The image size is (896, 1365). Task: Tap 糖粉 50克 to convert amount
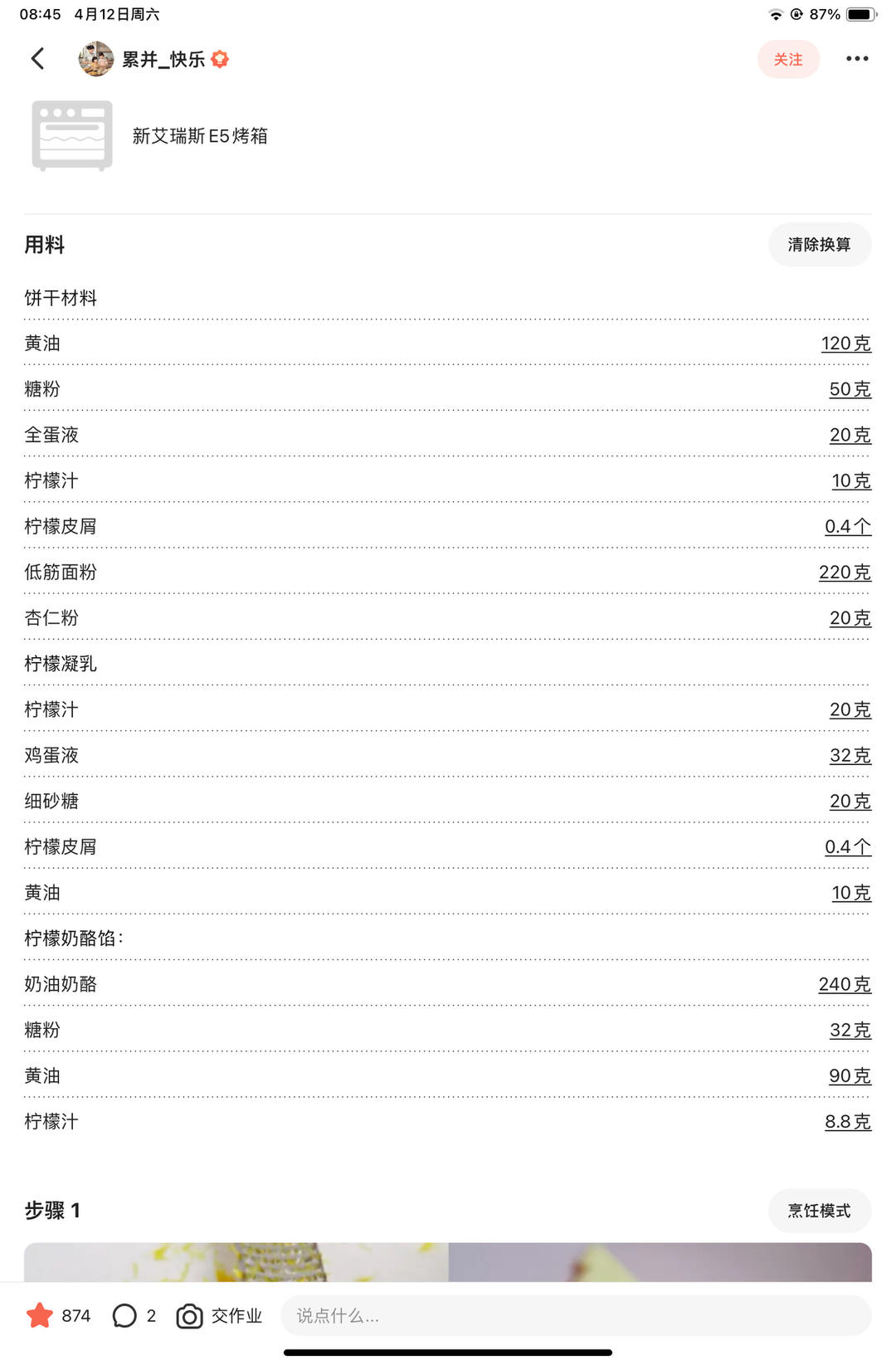click(x=850, y=389)
